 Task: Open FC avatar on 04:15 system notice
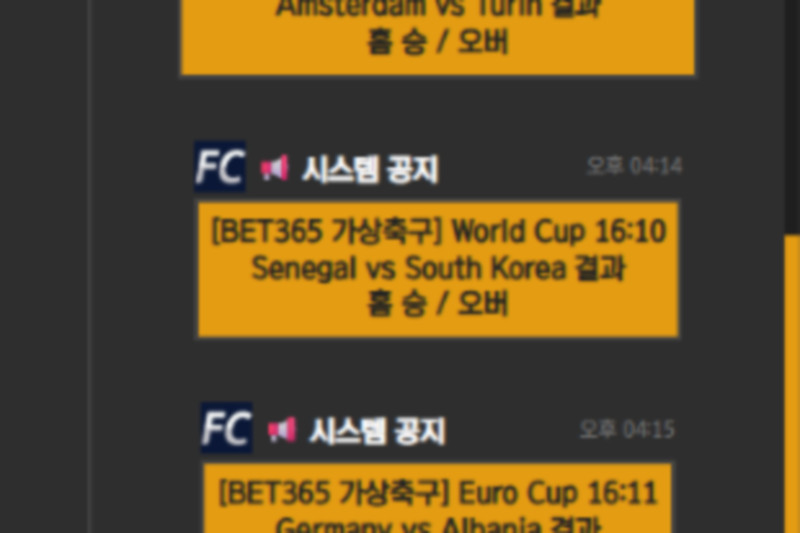coord(226,428)
